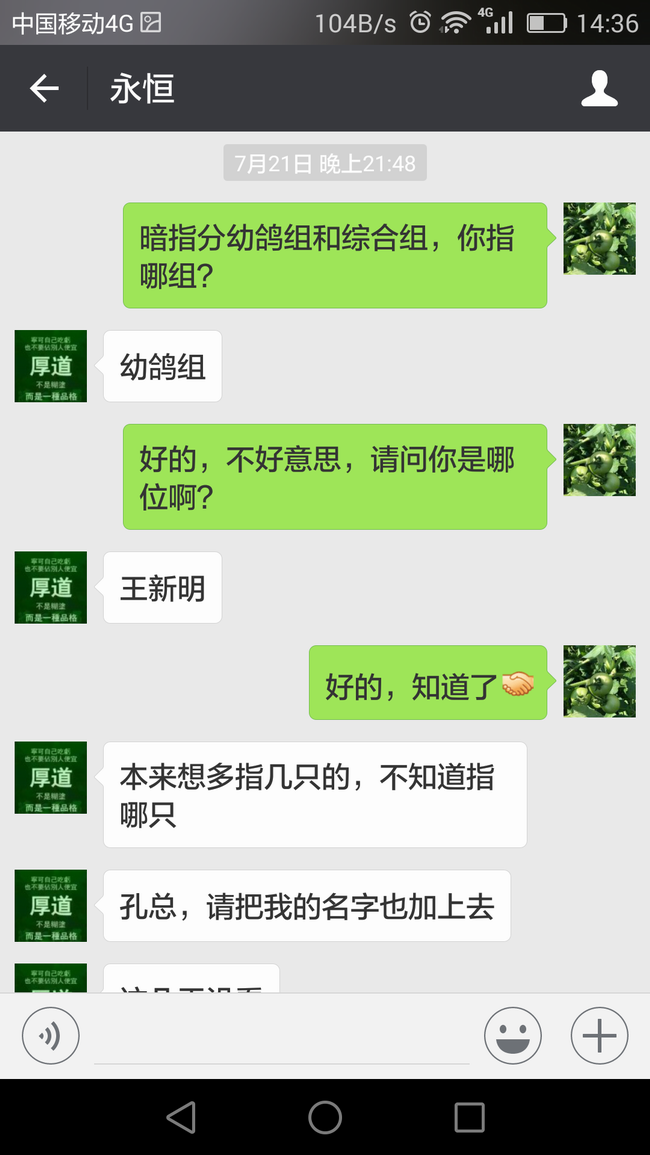Focus the message text field
Screen dimensions: 650x1155
tap(281, 1037)
